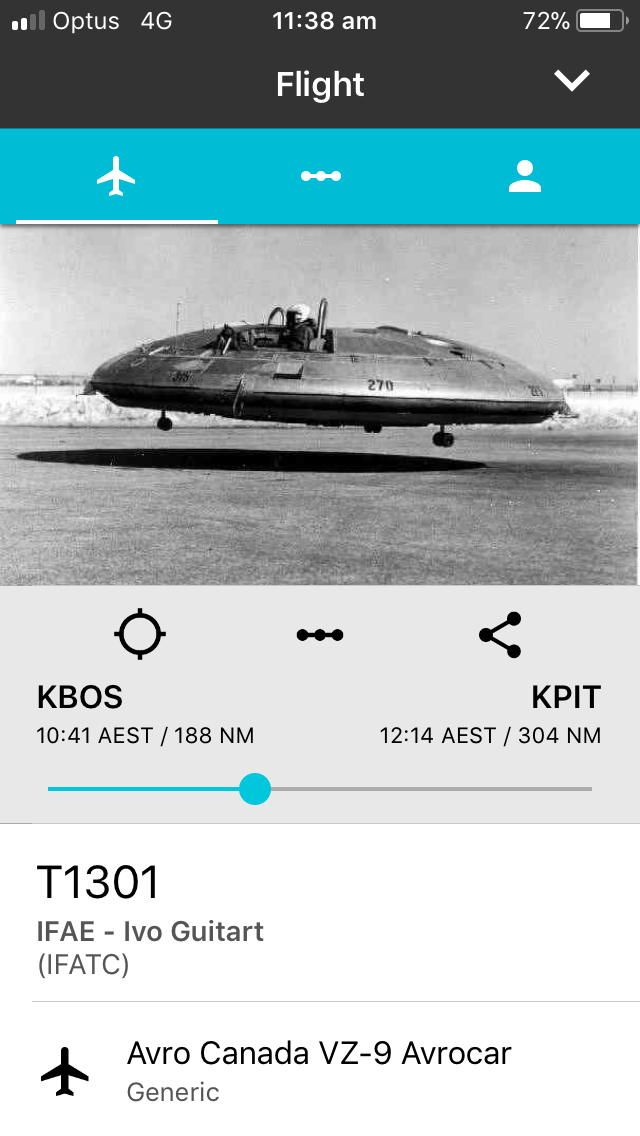Open the Avrocar aircraft photo
This screenshot has width=640, height=1136.
tap(320, 405)
